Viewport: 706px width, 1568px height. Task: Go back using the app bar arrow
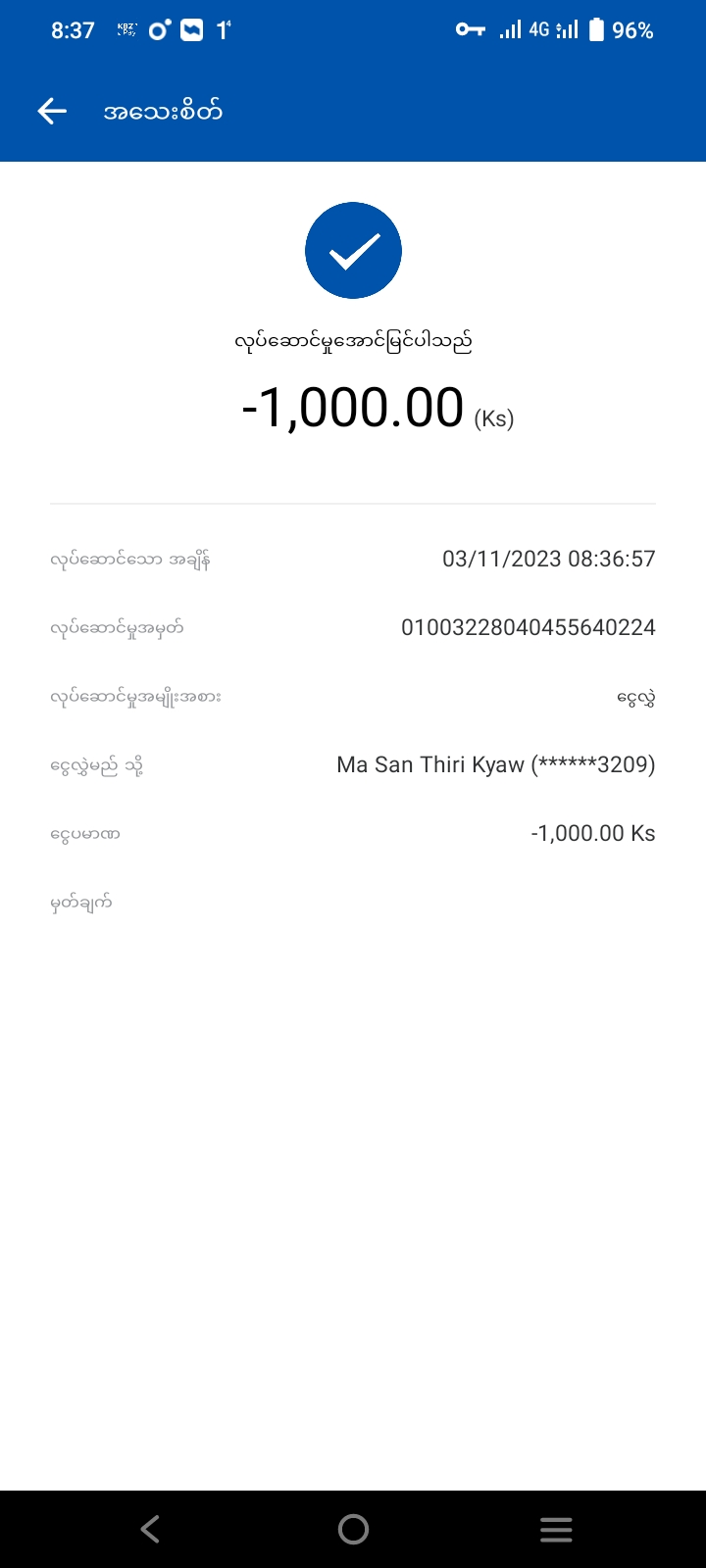pyautogui.click(x=52, y=112)
